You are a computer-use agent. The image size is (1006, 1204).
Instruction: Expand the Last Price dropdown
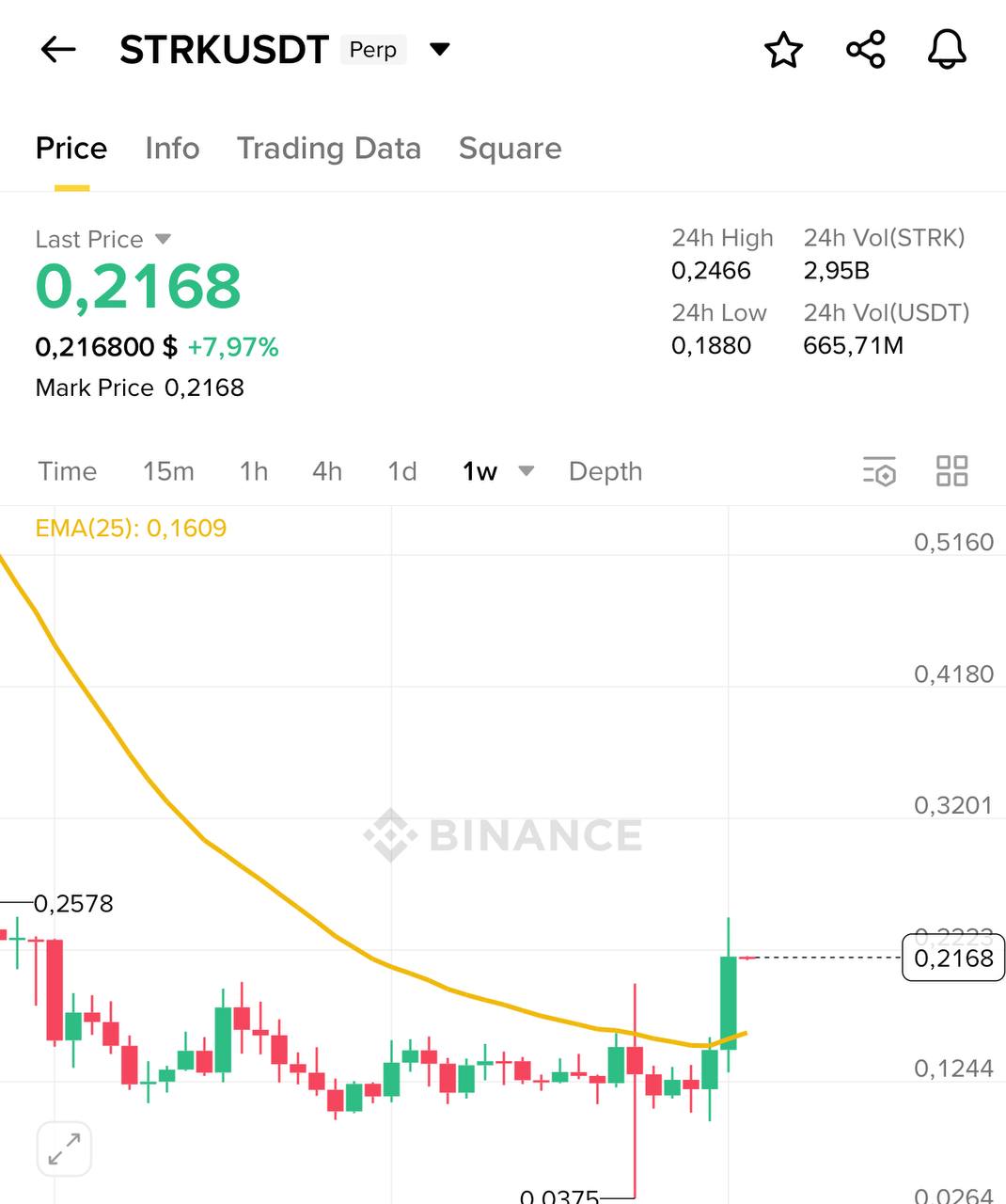pyautogui.click(x=163, y=239)
